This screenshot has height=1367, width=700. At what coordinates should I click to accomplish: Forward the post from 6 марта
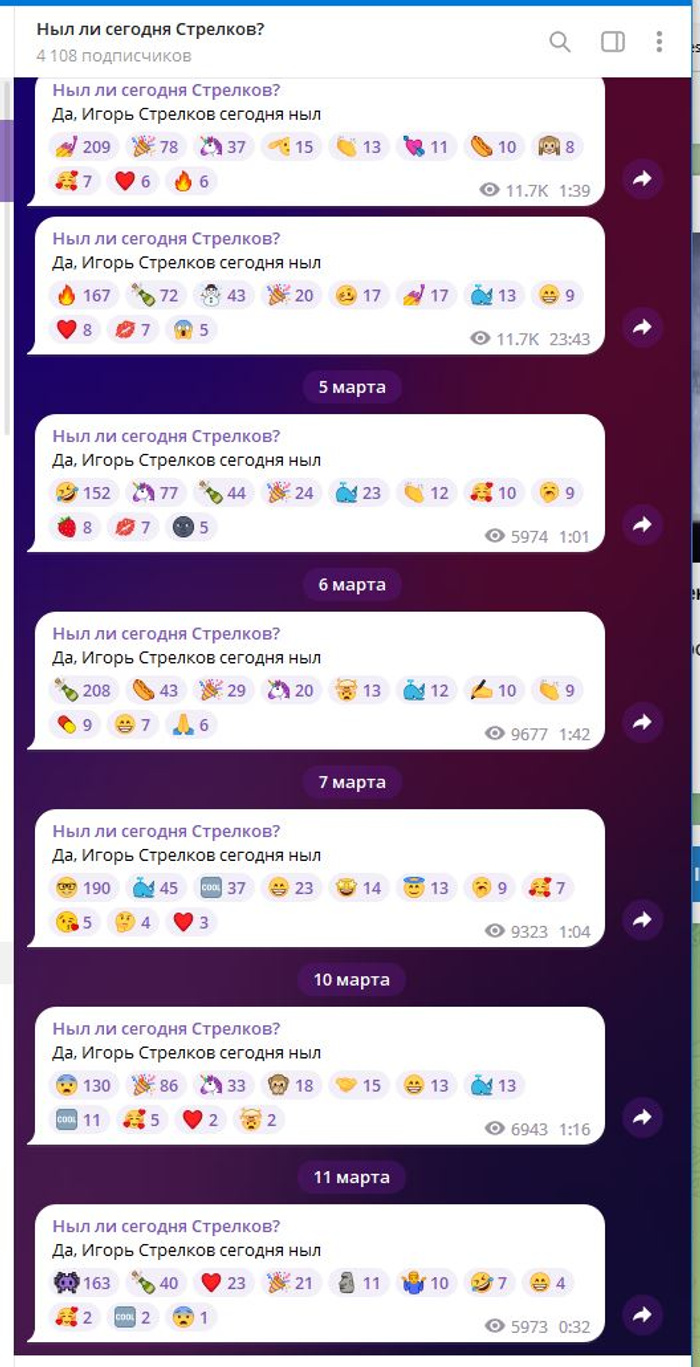pyautogui.click(x=642, y=722)
